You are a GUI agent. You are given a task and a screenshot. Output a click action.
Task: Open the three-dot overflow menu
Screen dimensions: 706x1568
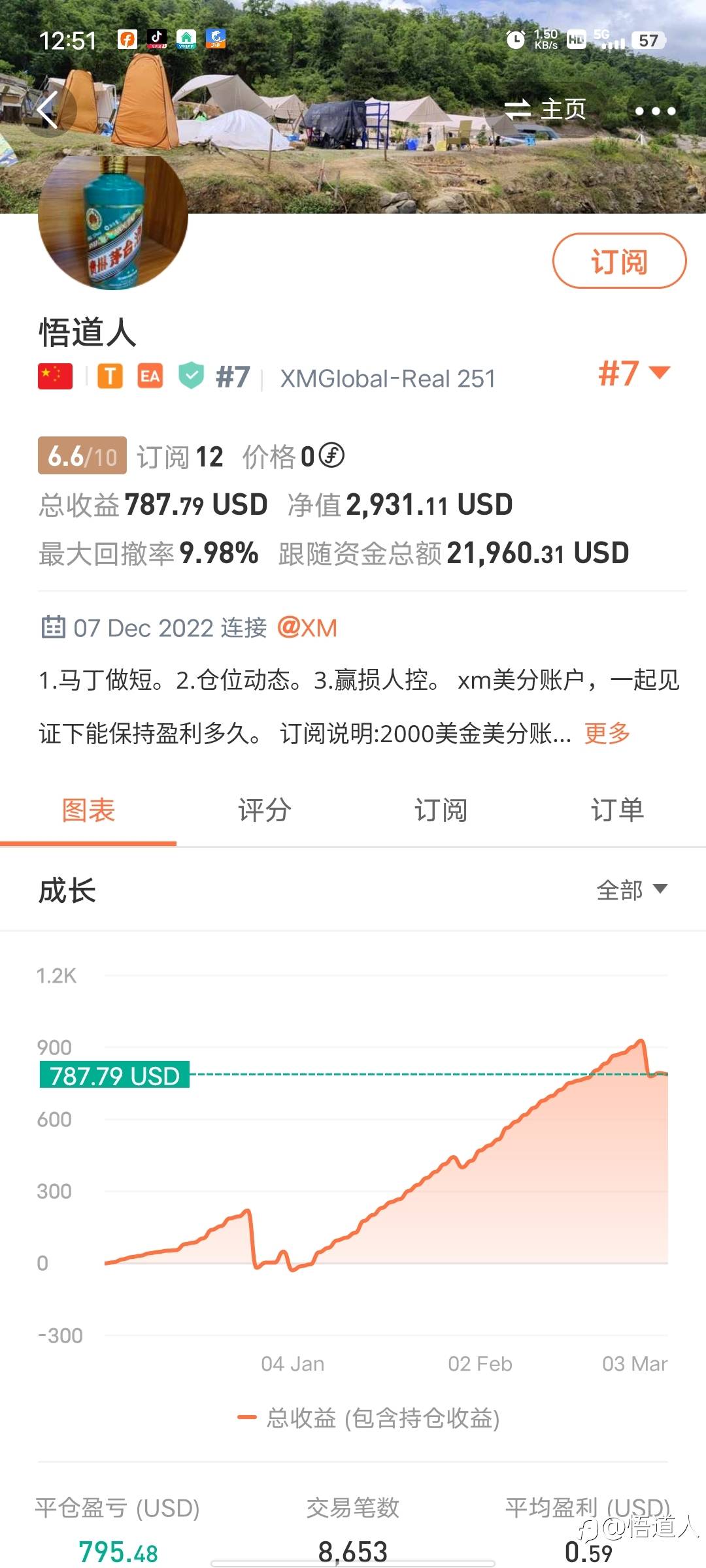pyautogui.click(x=655, y=111)
